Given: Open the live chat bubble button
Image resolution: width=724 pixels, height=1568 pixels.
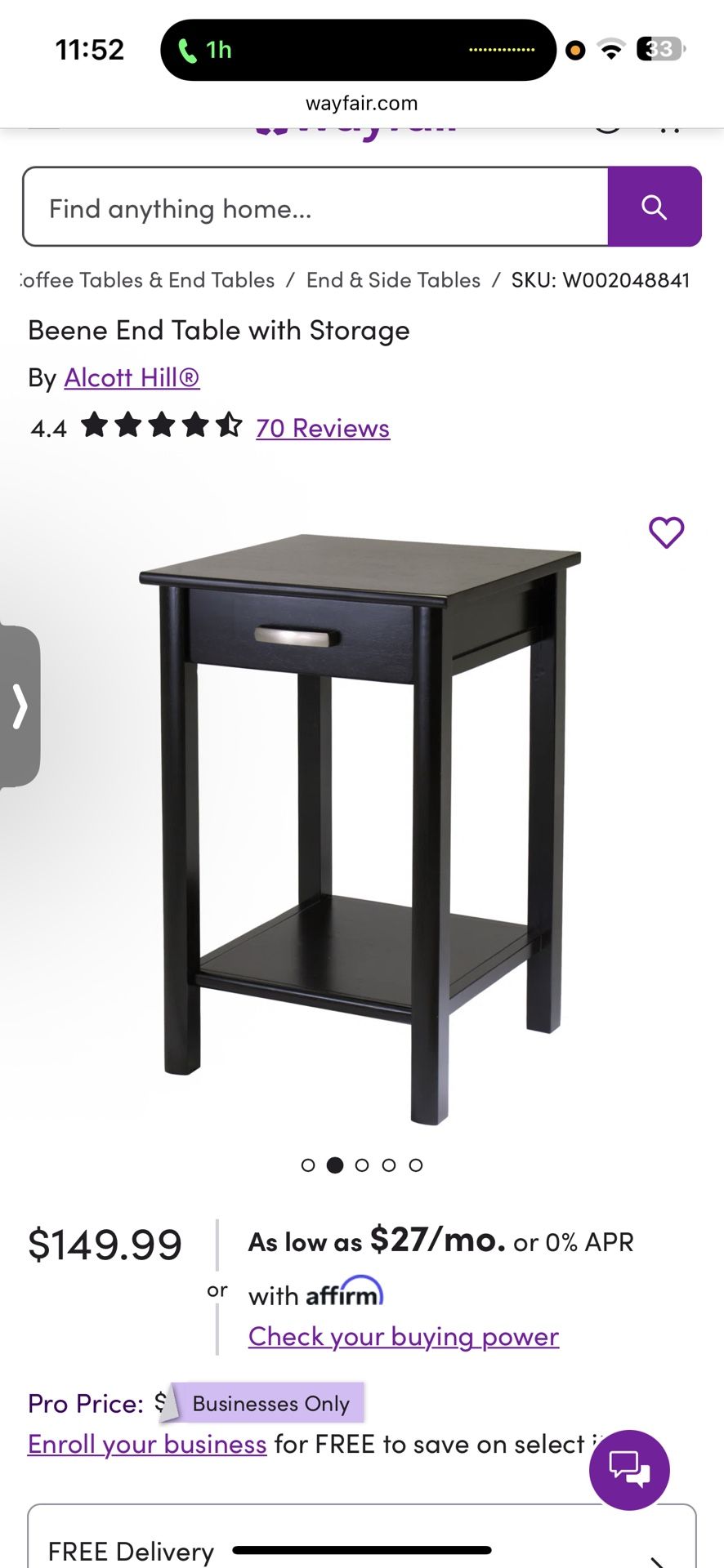Looking at the screenshot, I should 628,1469.
